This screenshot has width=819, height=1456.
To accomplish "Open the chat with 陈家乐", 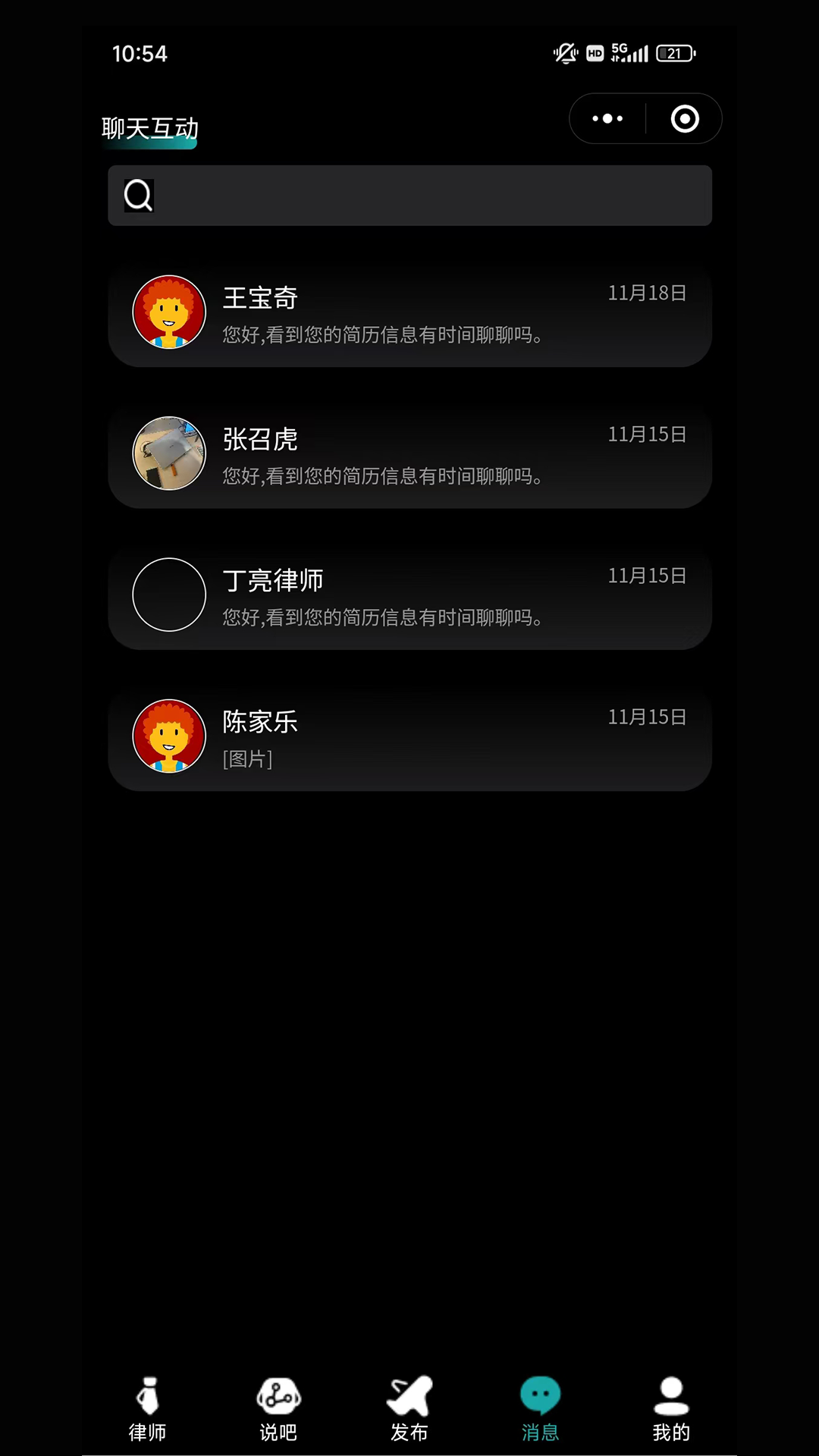I will point(409,736).
